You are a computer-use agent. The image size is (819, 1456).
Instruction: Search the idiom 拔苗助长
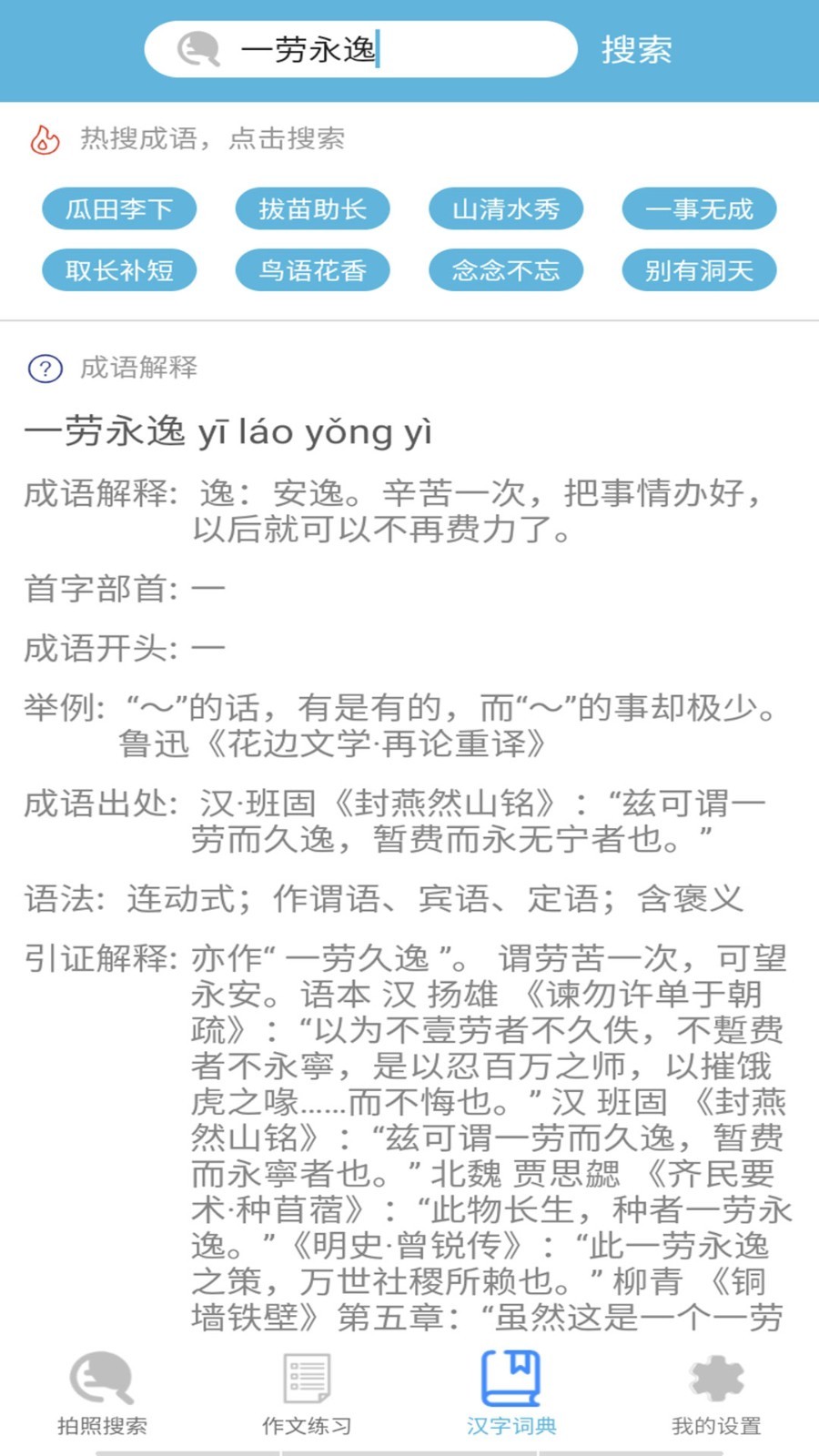[312, 209]
